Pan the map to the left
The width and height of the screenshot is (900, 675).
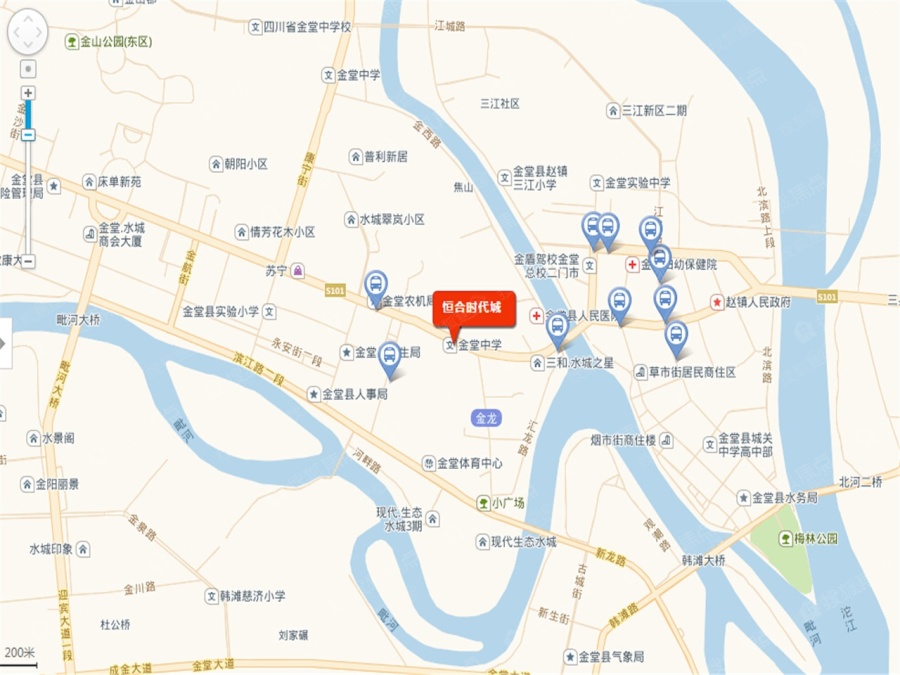[x=14, y=33]
